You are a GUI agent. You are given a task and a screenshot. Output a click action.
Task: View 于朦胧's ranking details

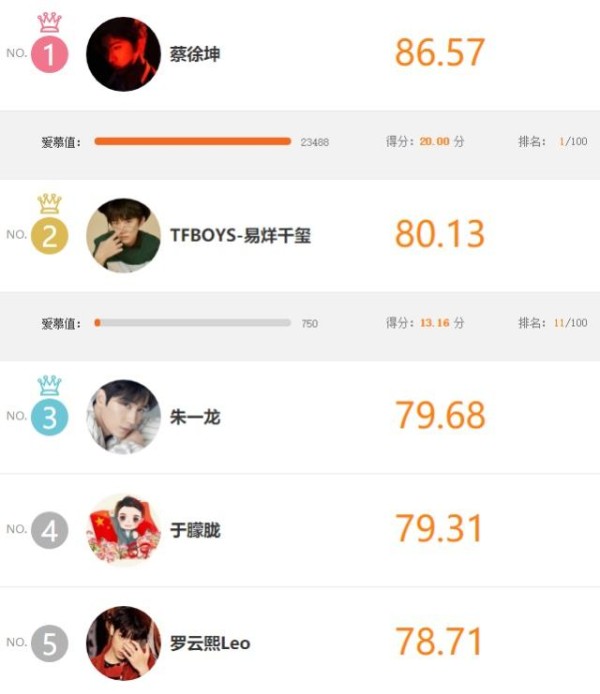point(195,530)
